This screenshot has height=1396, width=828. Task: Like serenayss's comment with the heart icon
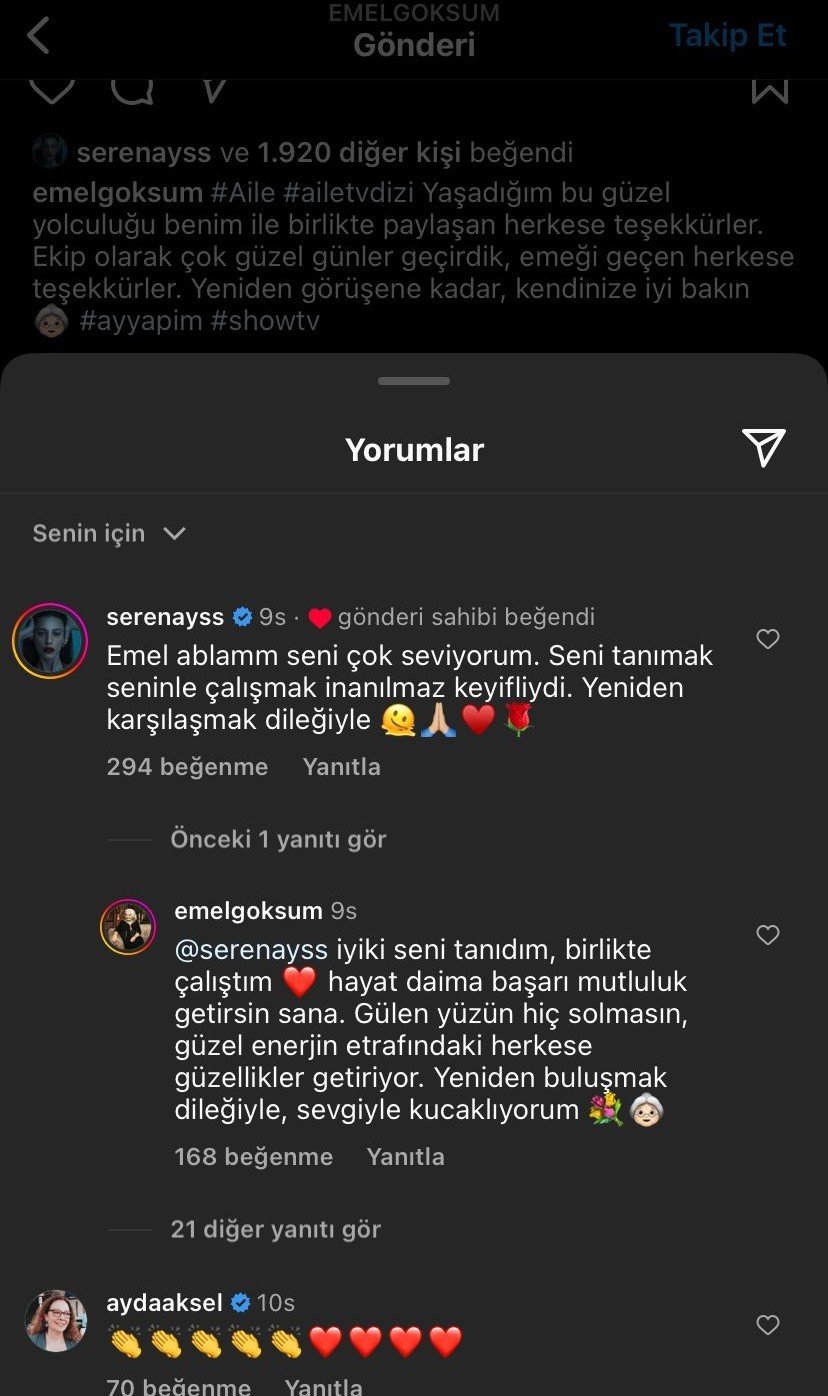point(767,638)
